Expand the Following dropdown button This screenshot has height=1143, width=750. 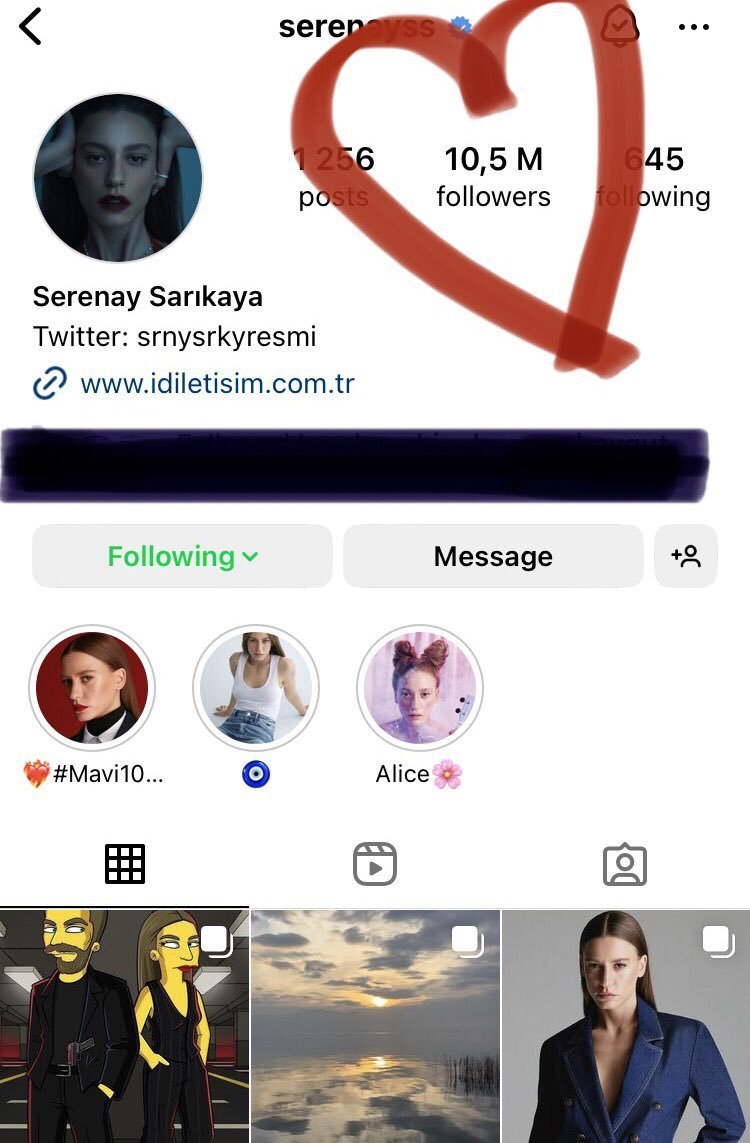(x=182, y=556)
